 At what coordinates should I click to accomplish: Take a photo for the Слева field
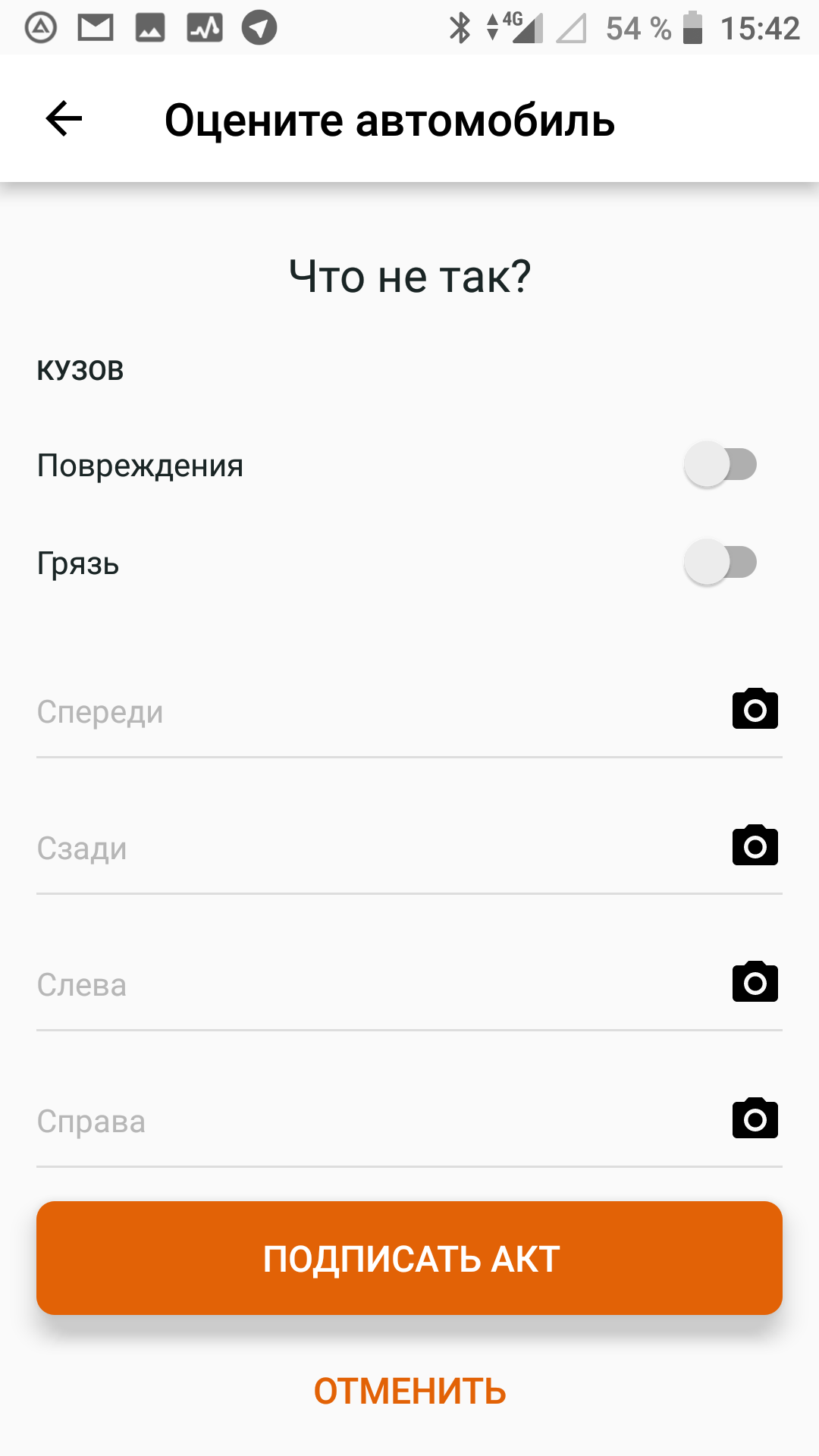tap(755, 982)
